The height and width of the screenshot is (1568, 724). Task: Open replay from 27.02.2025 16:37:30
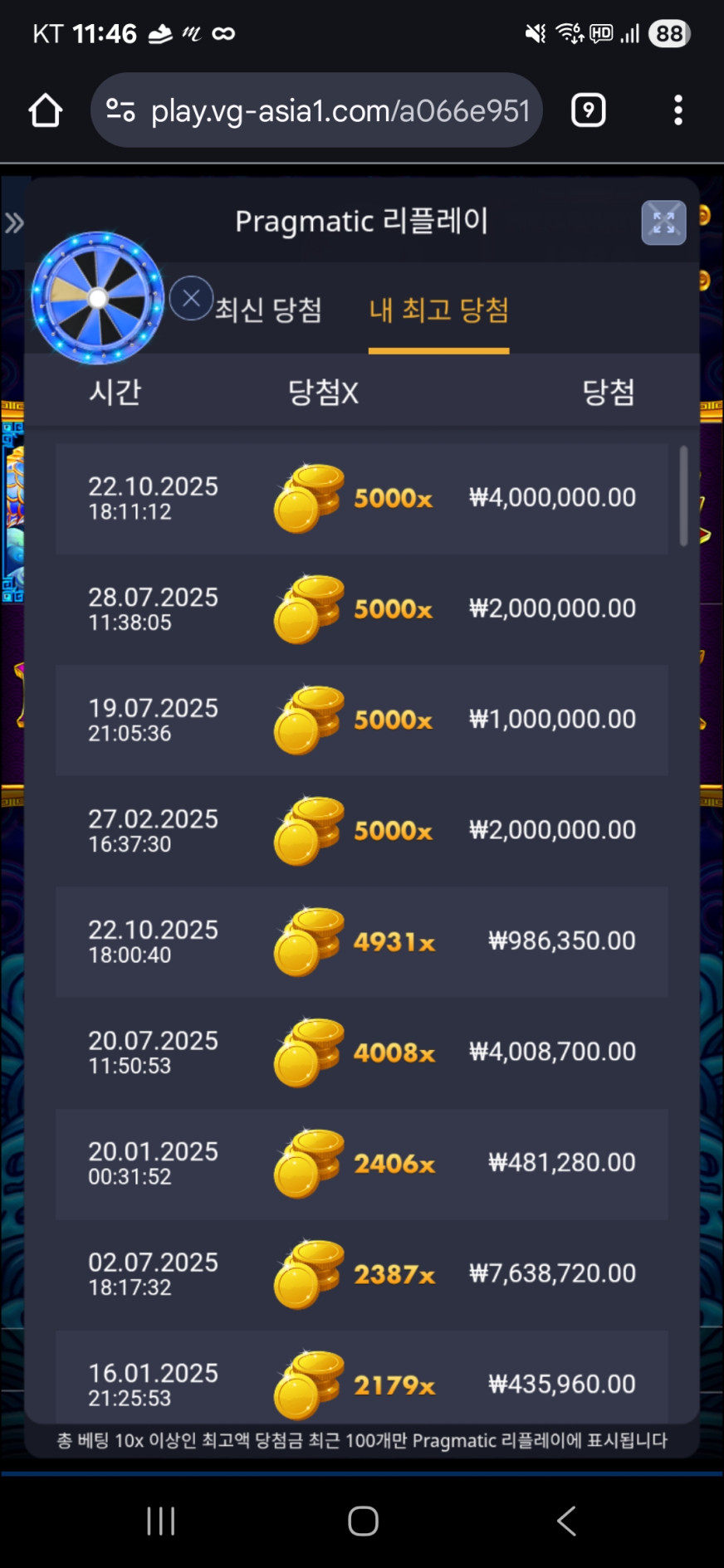pyautogui.click(x=361, y=831)
